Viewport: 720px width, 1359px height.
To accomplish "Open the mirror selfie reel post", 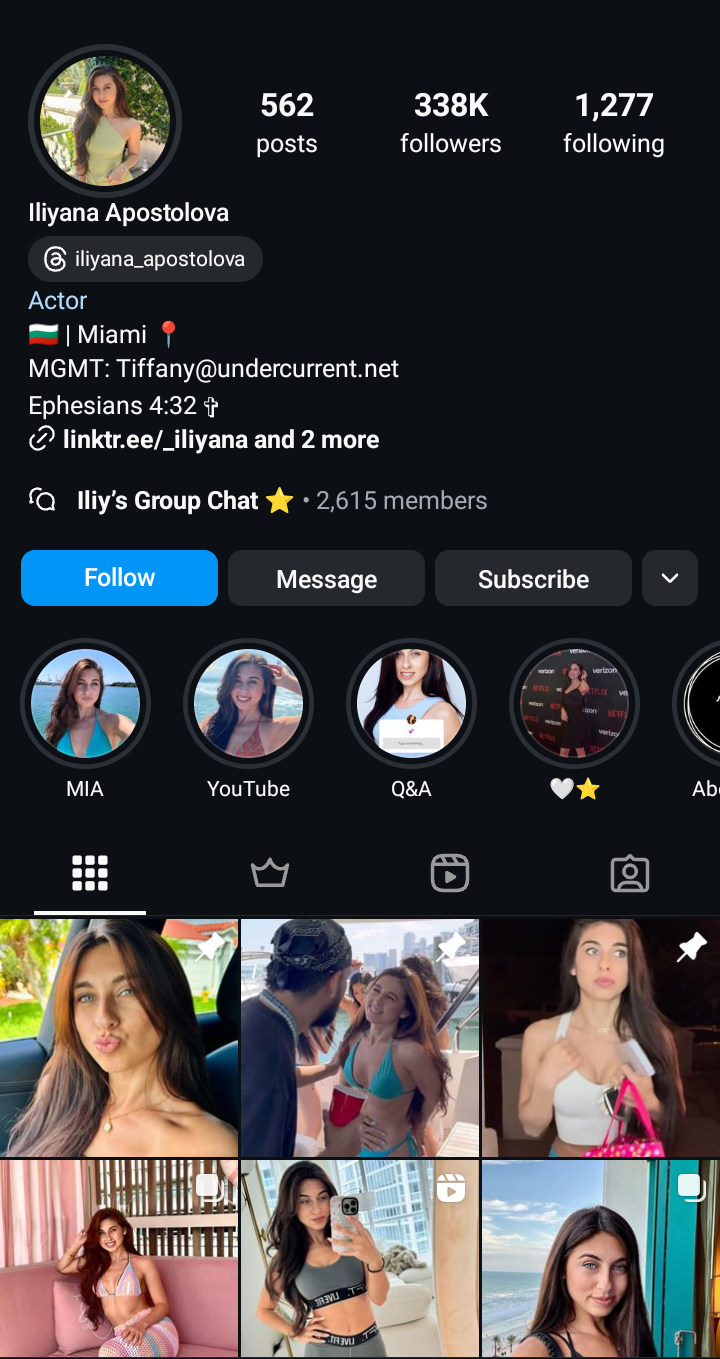I will tap(360, 1260).
